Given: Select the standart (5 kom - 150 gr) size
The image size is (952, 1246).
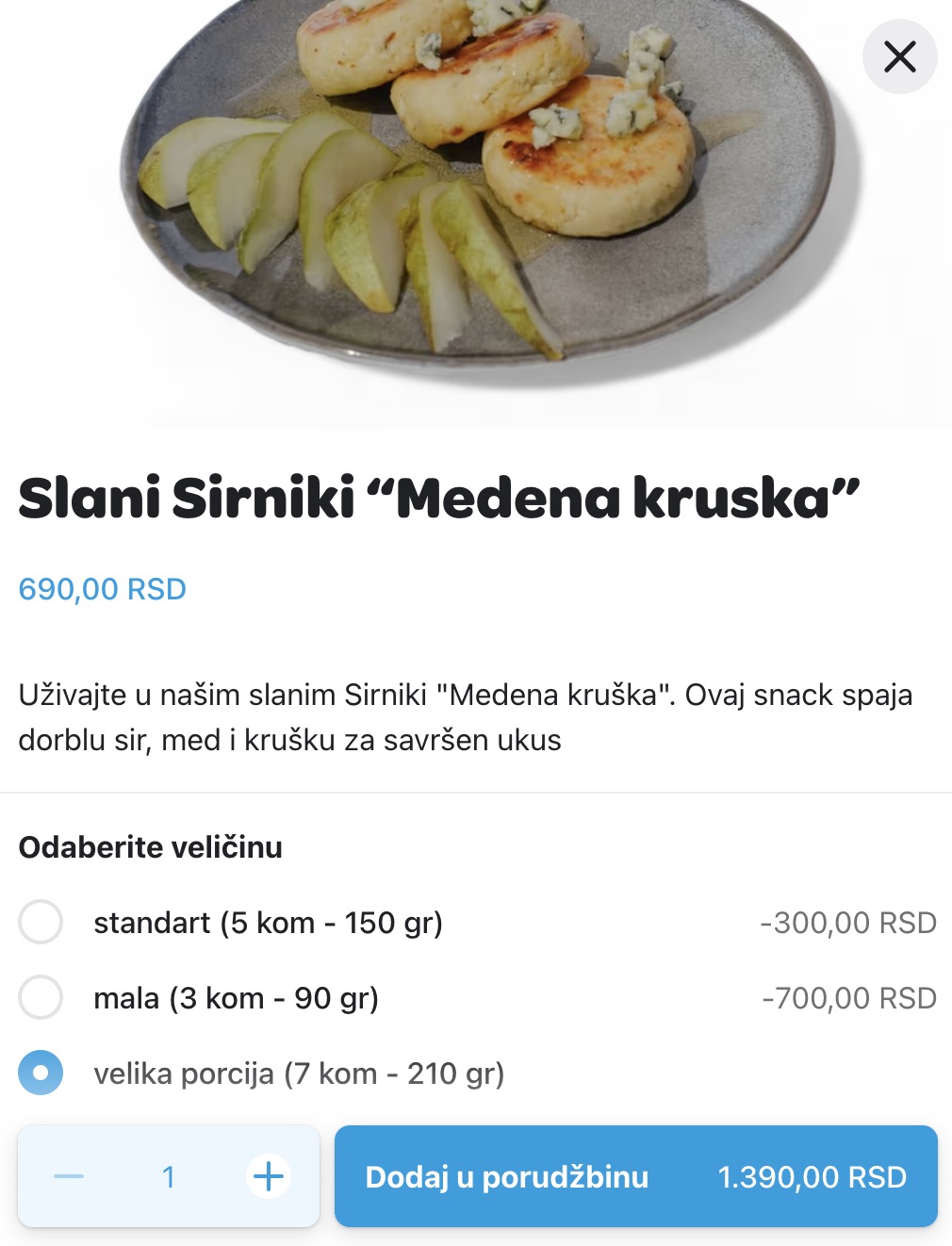Looking at the screenshot, I should coord(41,922).
